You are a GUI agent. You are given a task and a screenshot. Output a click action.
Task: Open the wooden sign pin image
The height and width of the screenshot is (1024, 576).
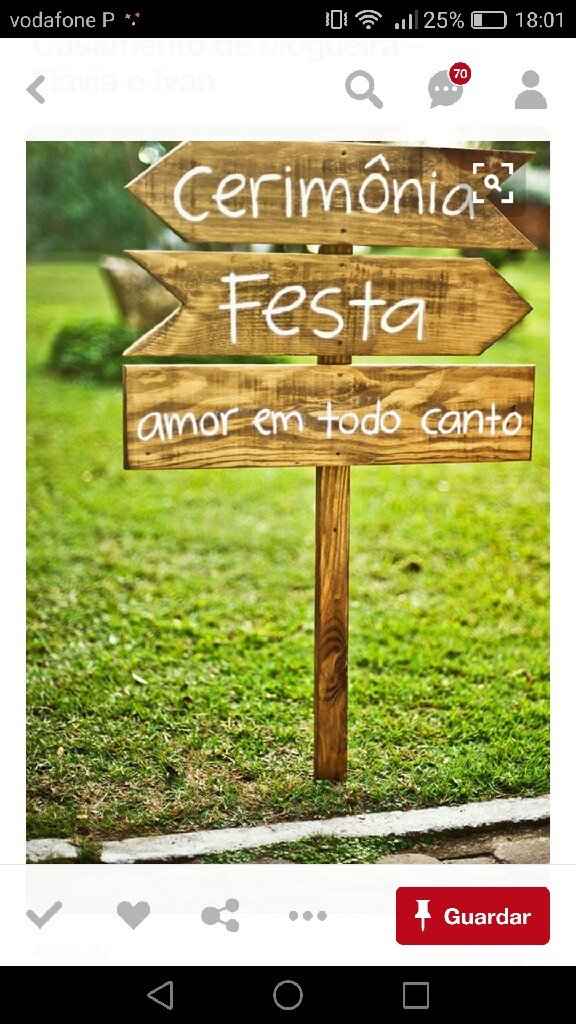pos(288,502)
